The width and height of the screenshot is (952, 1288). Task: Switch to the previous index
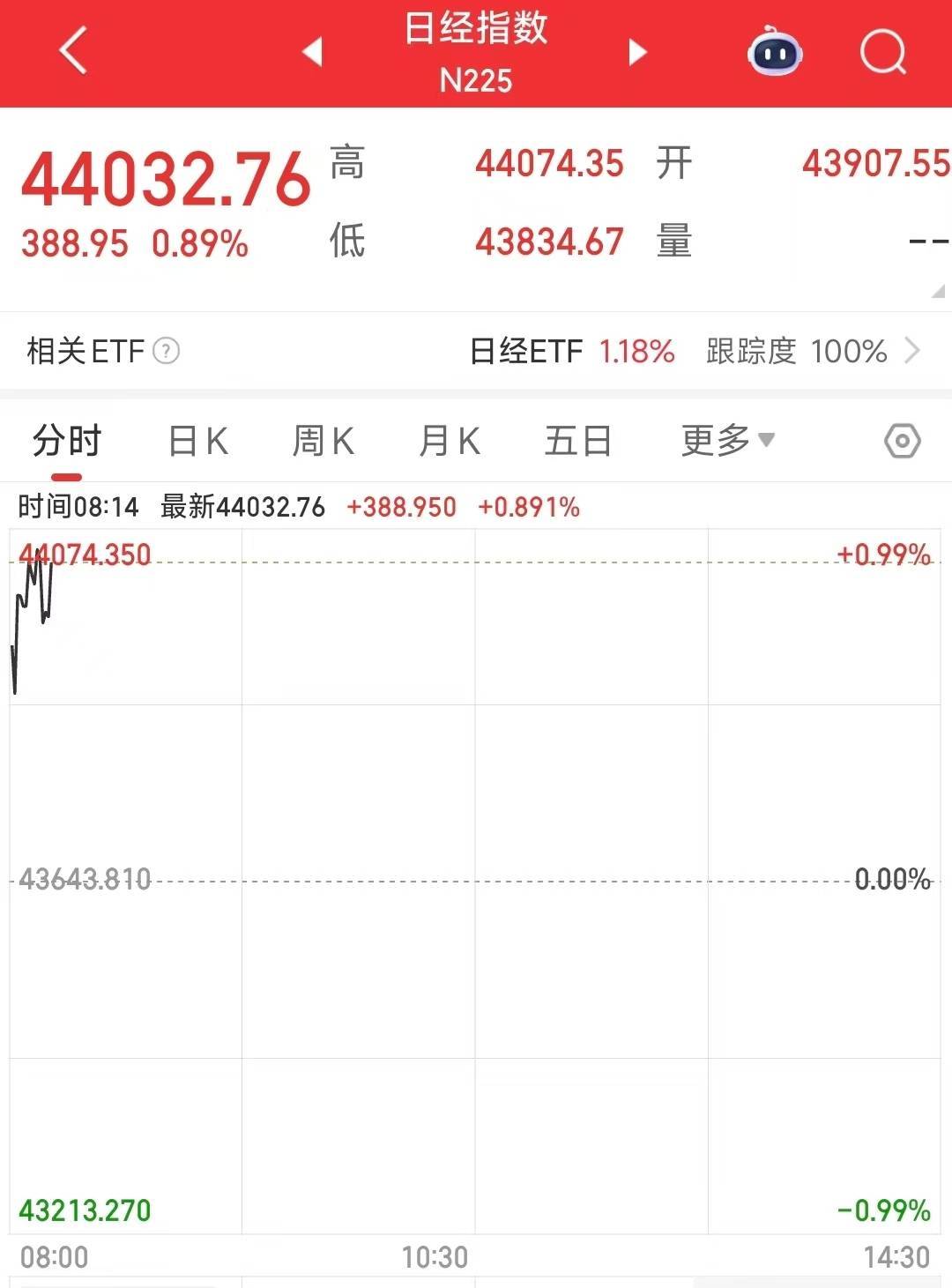click(x=312, y=52)
